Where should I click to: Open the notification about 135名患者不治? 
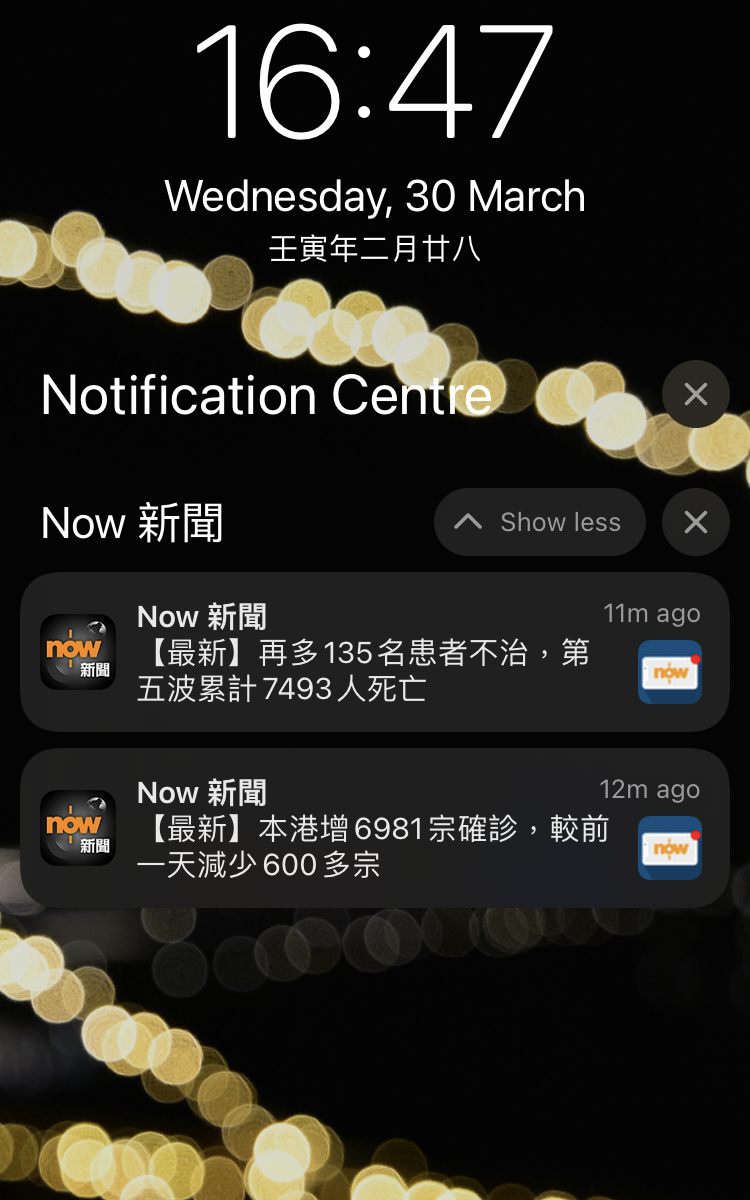[x=375, y=652]
